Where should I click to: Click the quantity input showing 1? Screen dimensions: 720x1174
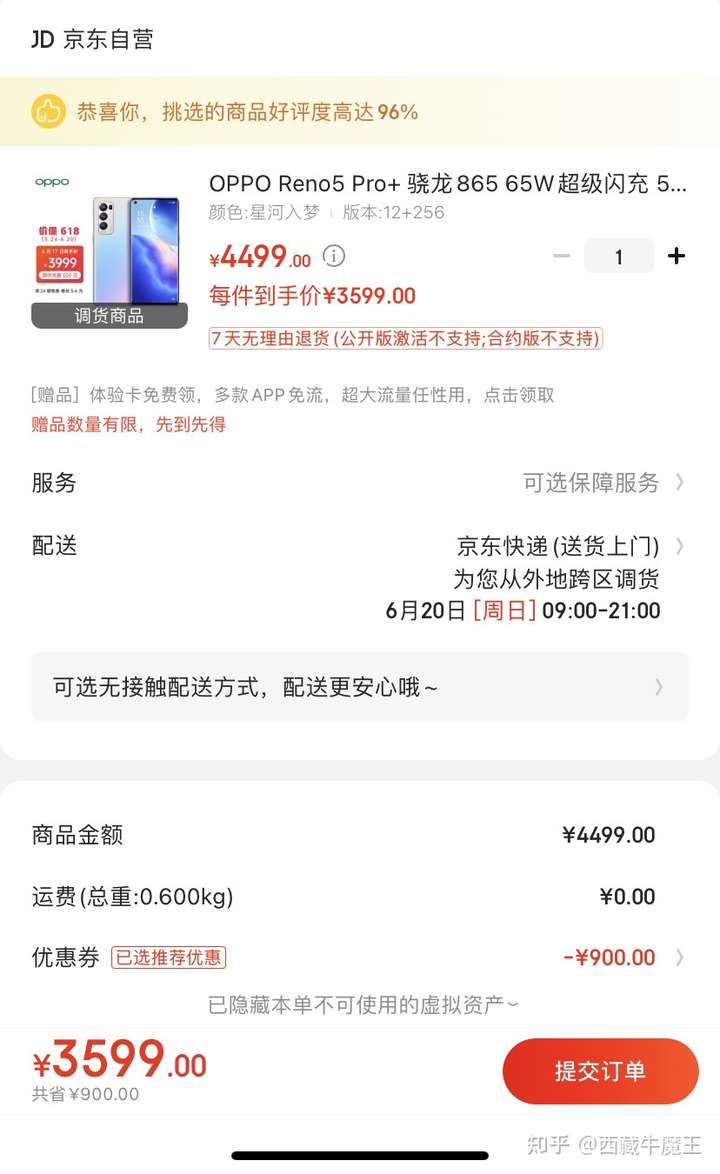(x=618, y=256)
